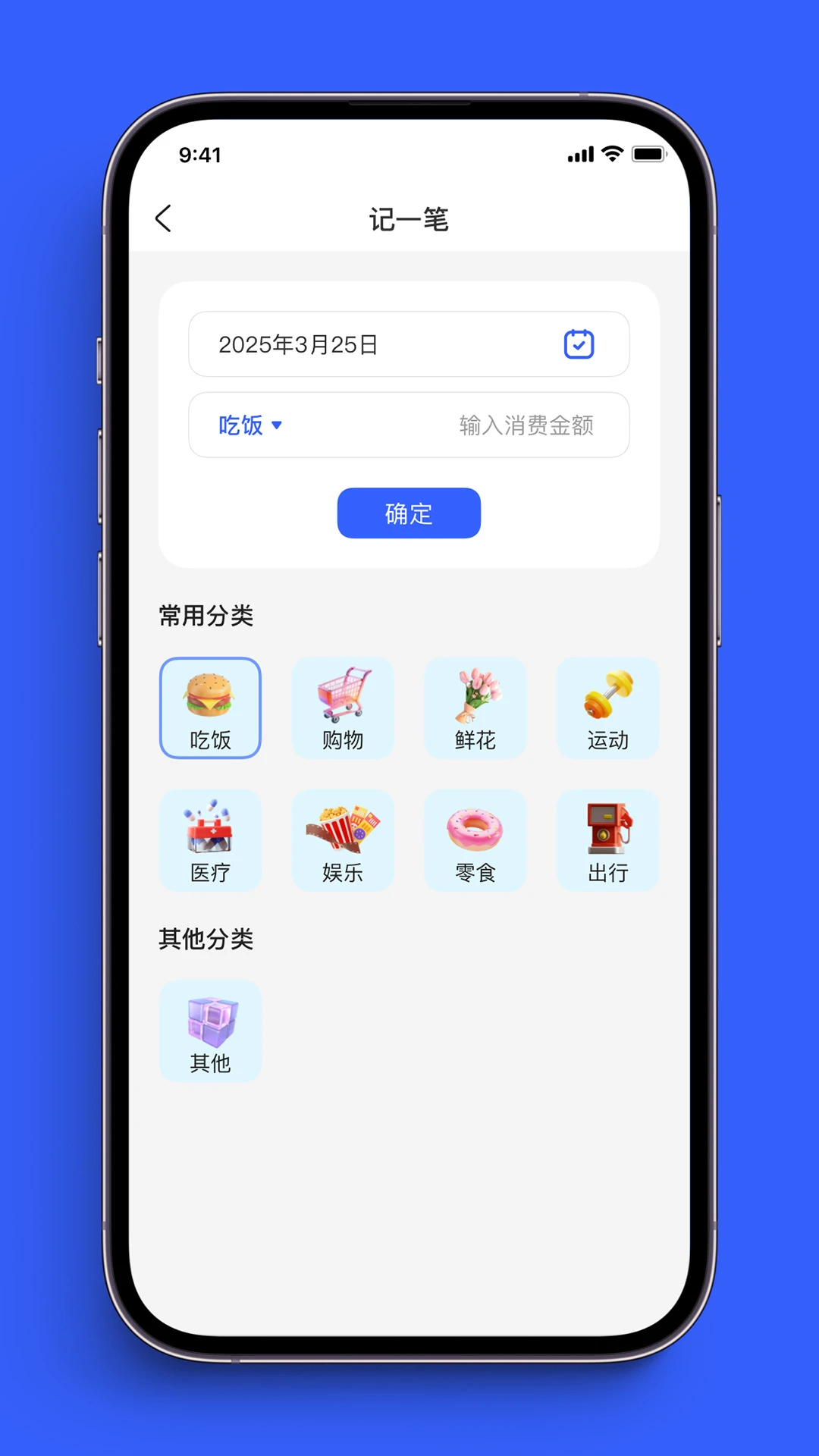
Task: Go back from the 记一笔 page
Action: pyautogui.click(x=163, y=218)
